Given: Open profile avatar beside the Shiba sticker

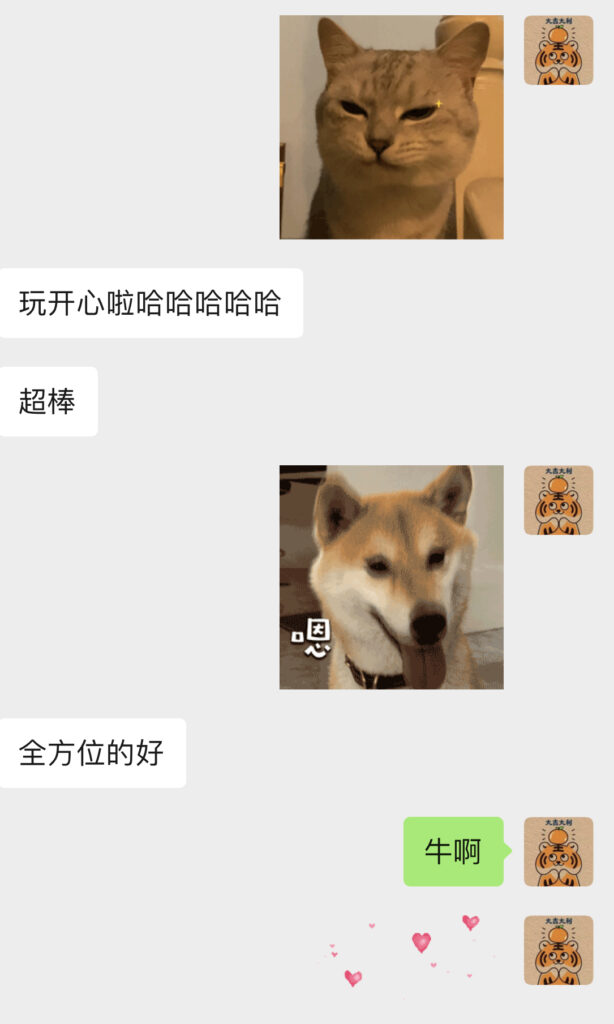Looking at the screenshot, I should click(x=558, y=500).
